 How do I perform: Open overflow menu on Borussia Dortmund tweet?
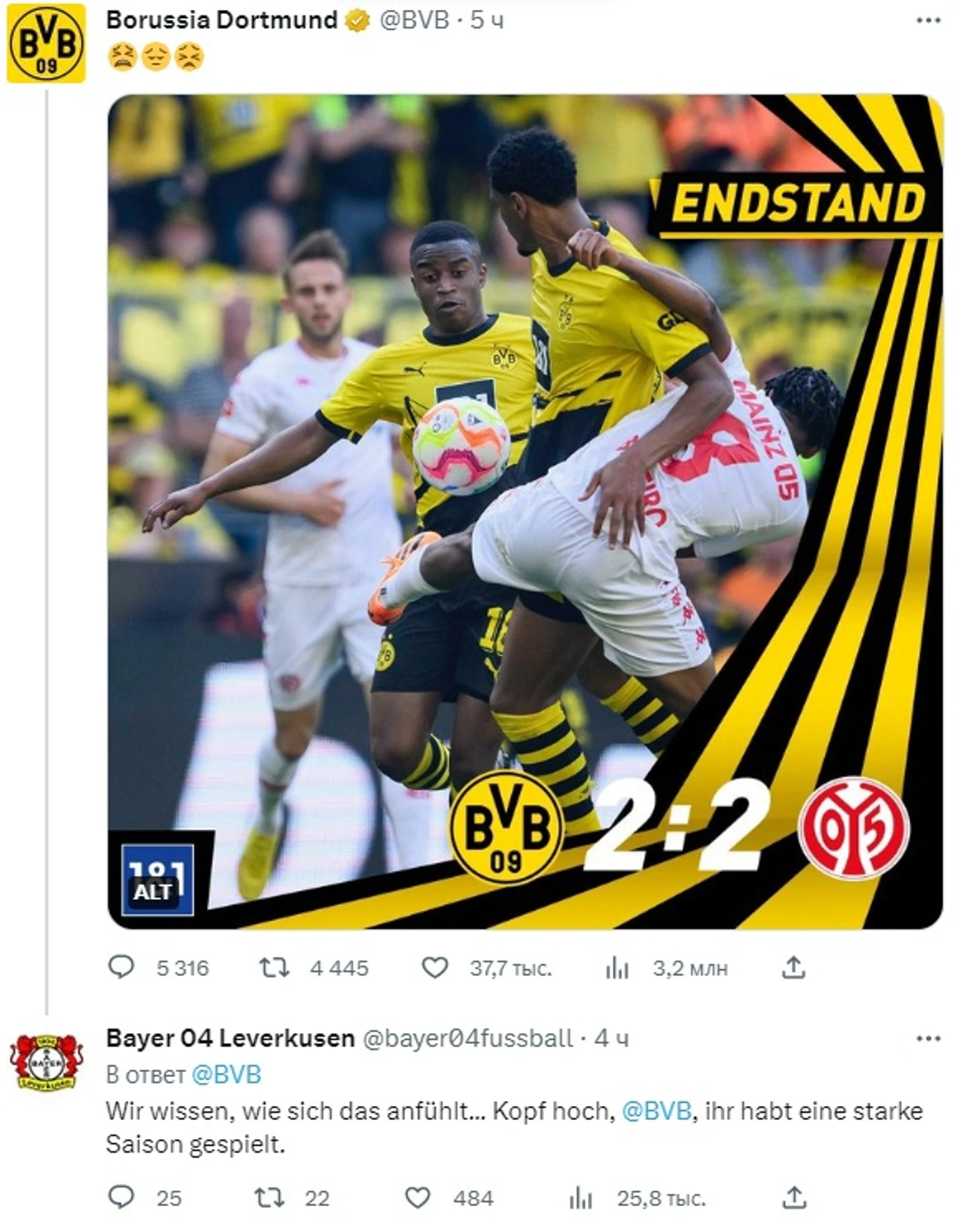pos(928,21)
